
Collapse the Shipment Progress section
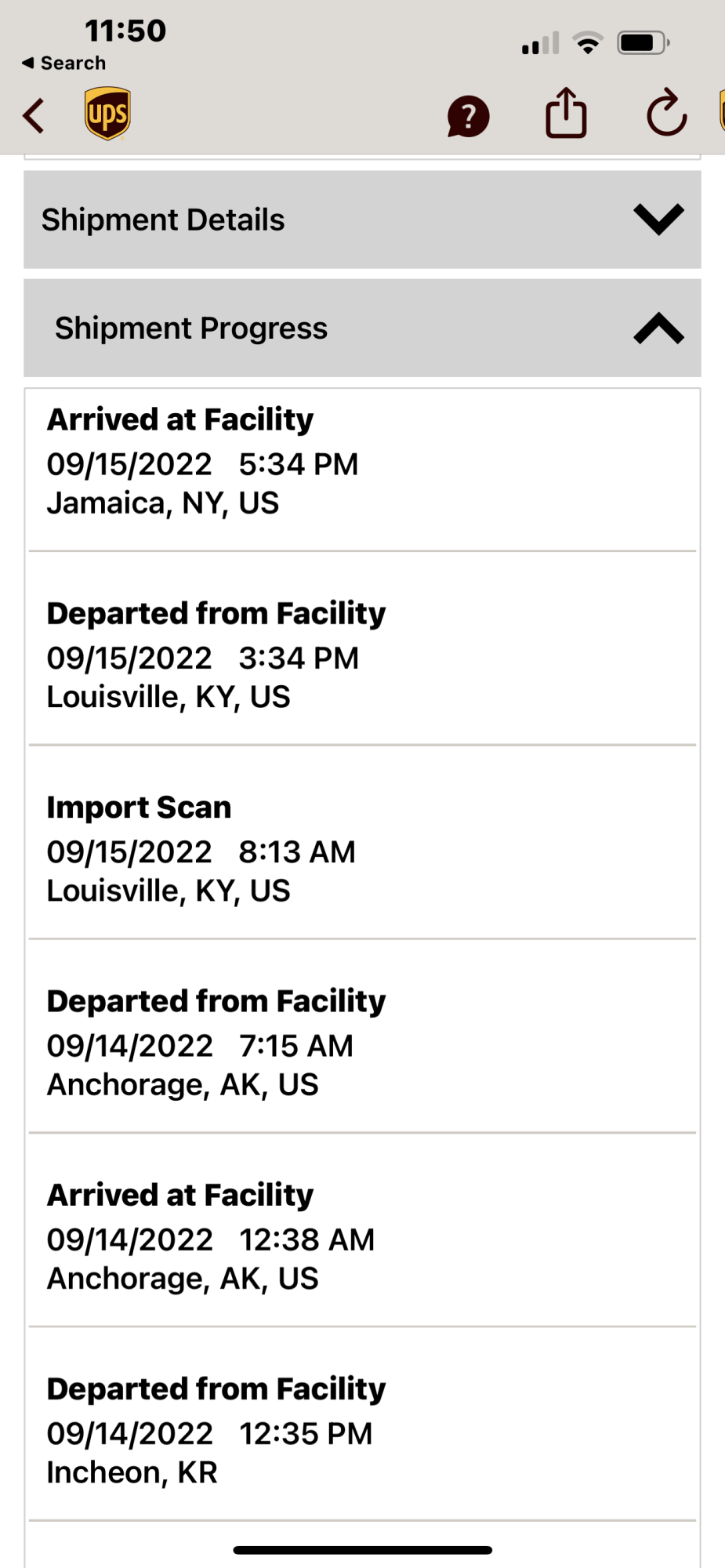coord(658,328)
